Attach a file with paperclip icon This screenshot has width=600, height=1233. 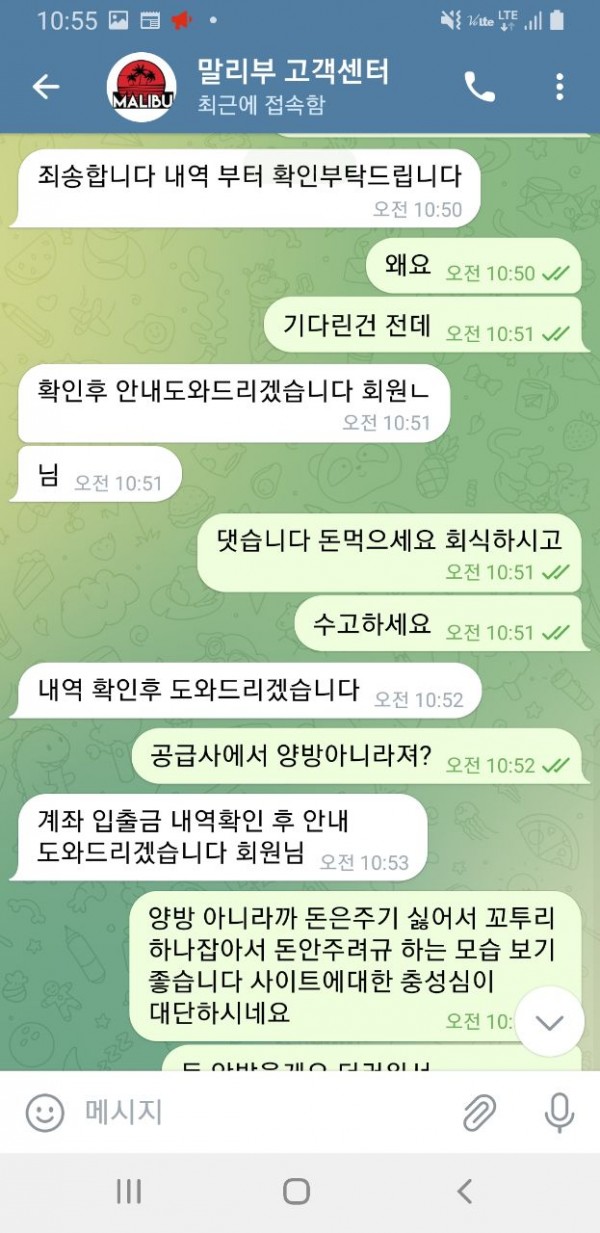pyautogui.click(x=480, y=1112)
